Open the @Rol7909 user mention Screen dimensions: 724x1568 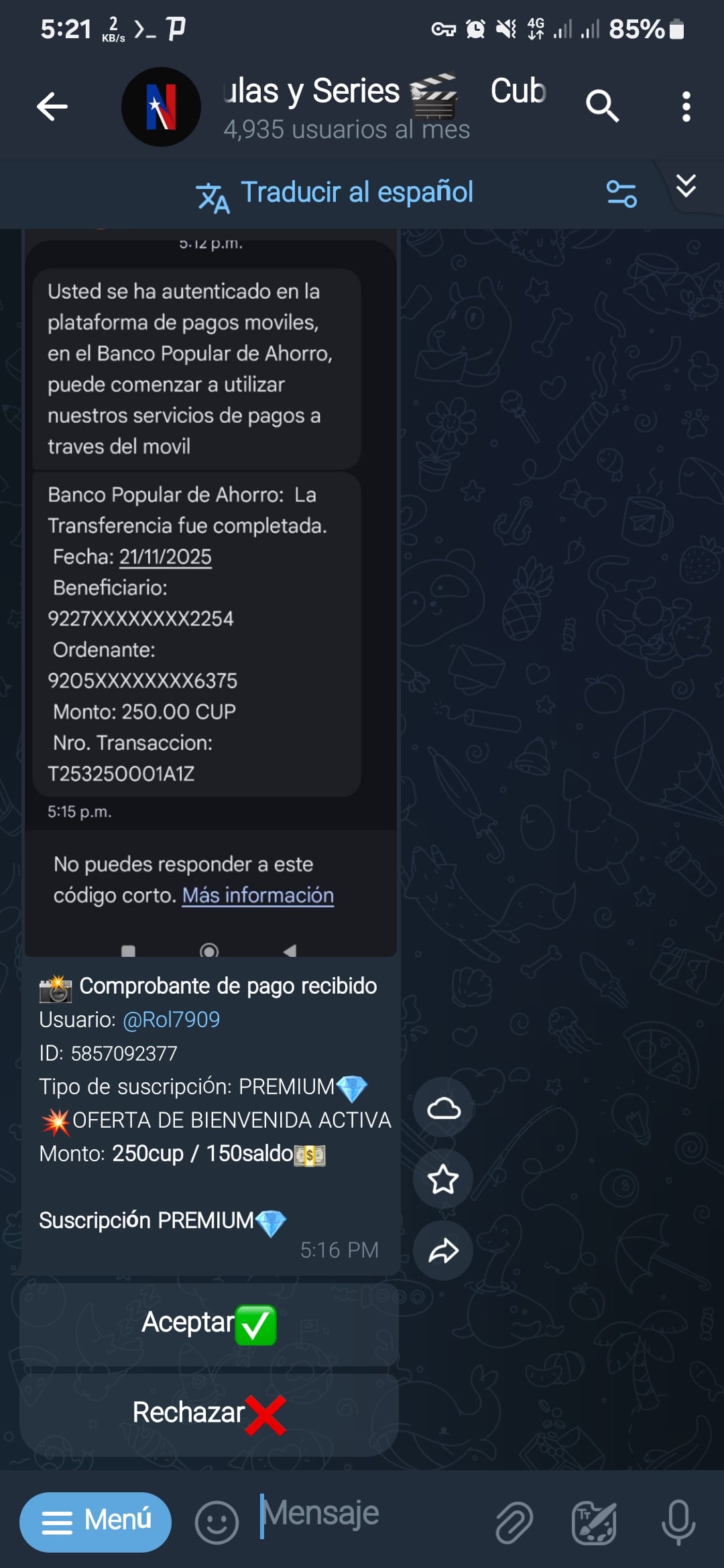[172, 1019]
